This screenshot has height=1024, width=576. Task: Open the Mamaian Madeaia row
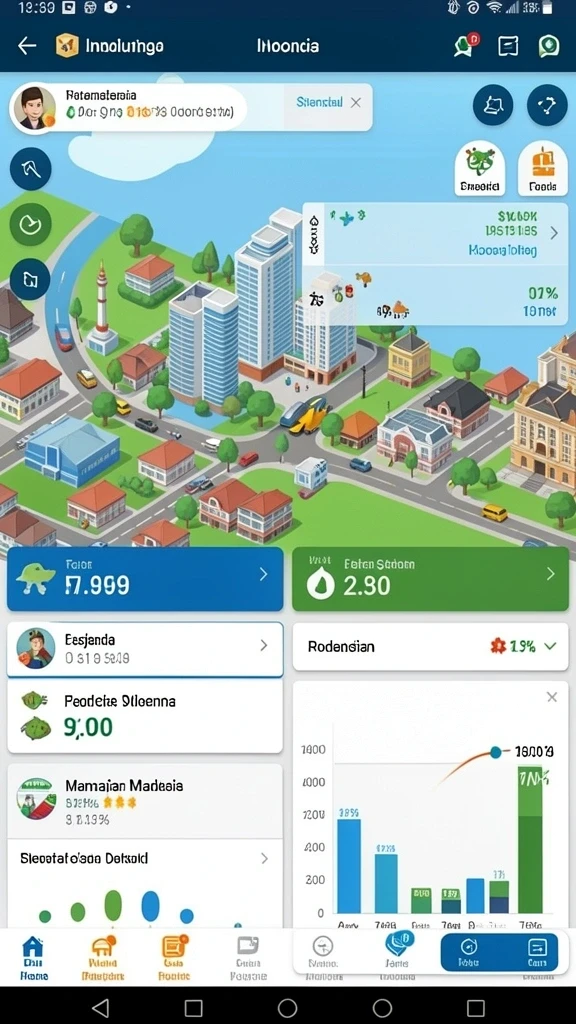click(145, 801)
